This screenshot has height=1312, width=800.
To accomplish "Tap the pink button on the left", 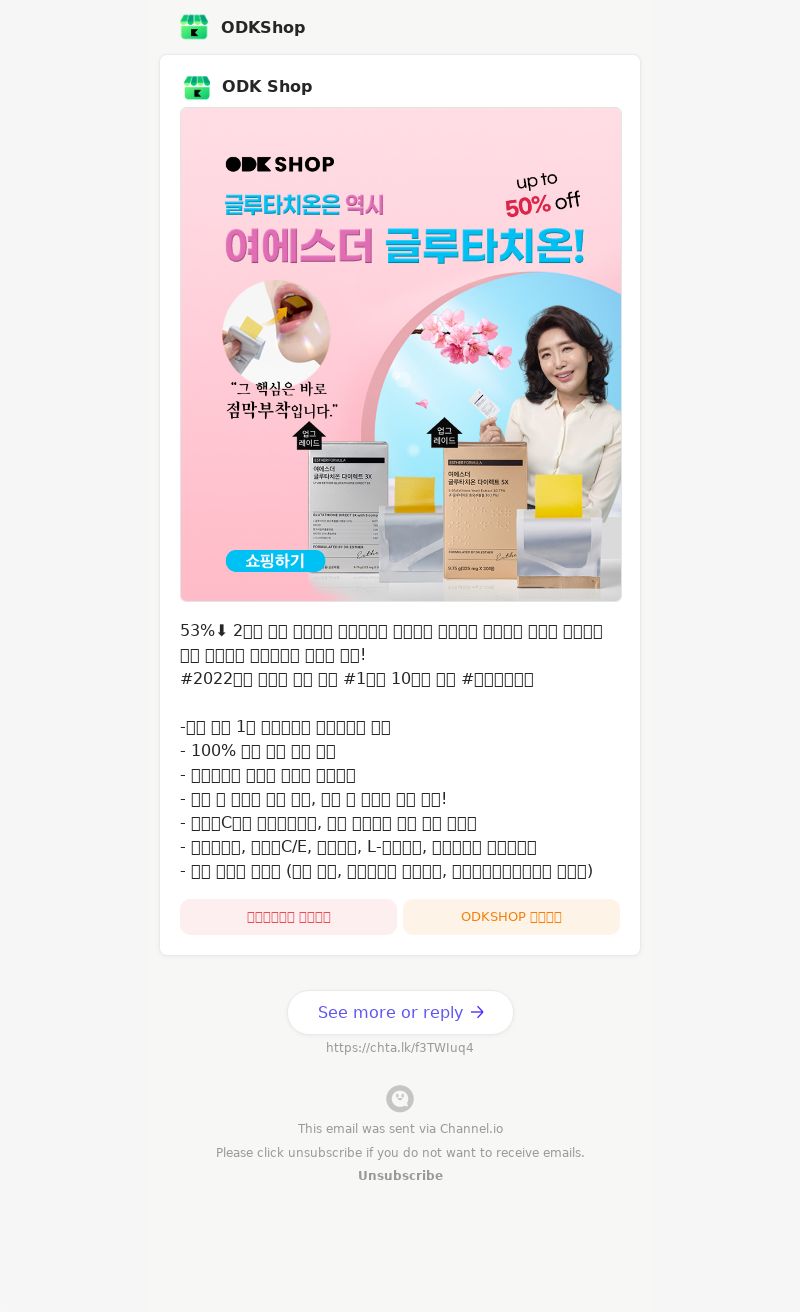I will click(288, 917).
